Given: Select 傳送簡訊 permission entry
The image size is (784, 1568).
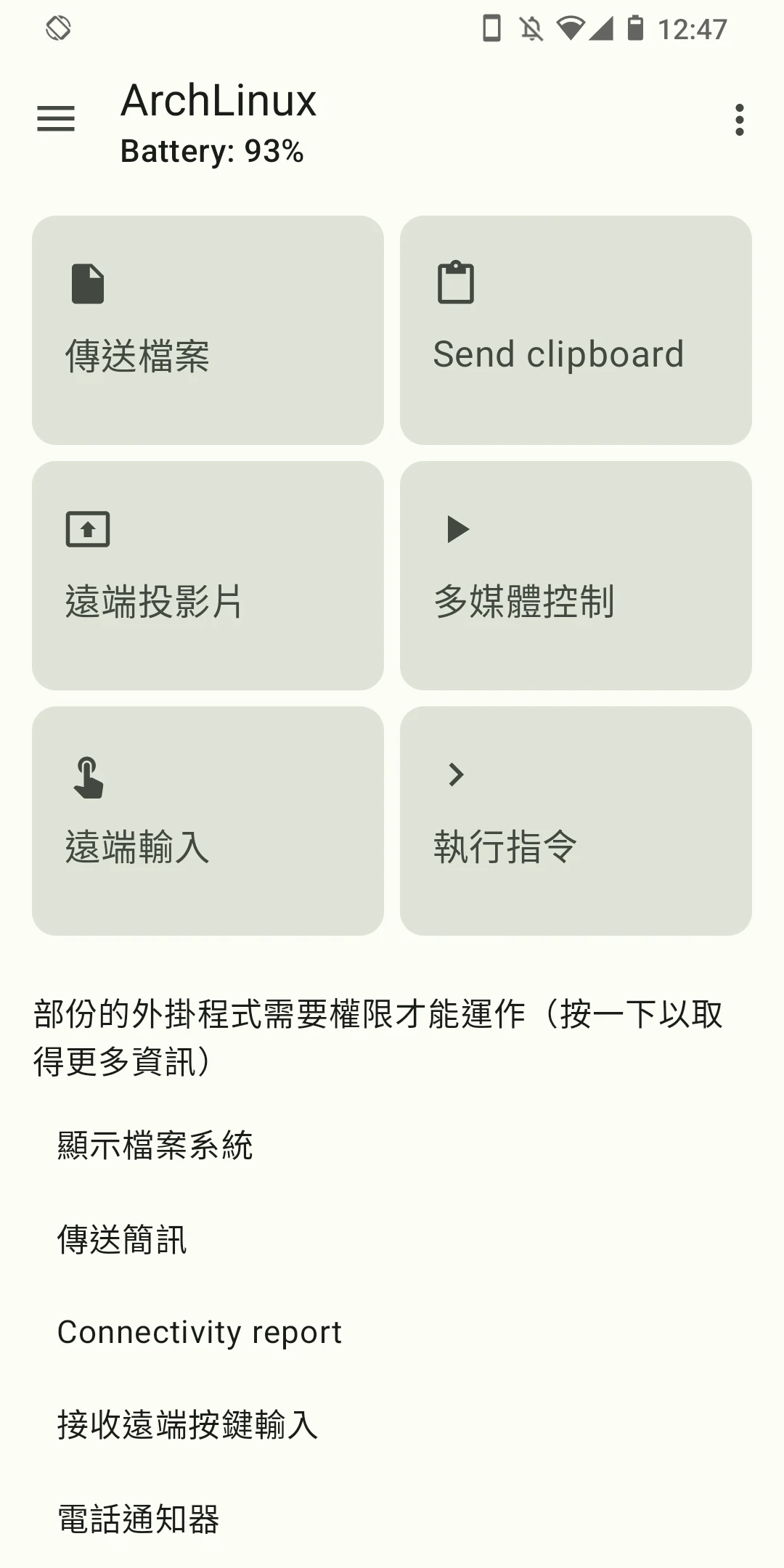Looking at the screenshot, I should (122, 1239).
